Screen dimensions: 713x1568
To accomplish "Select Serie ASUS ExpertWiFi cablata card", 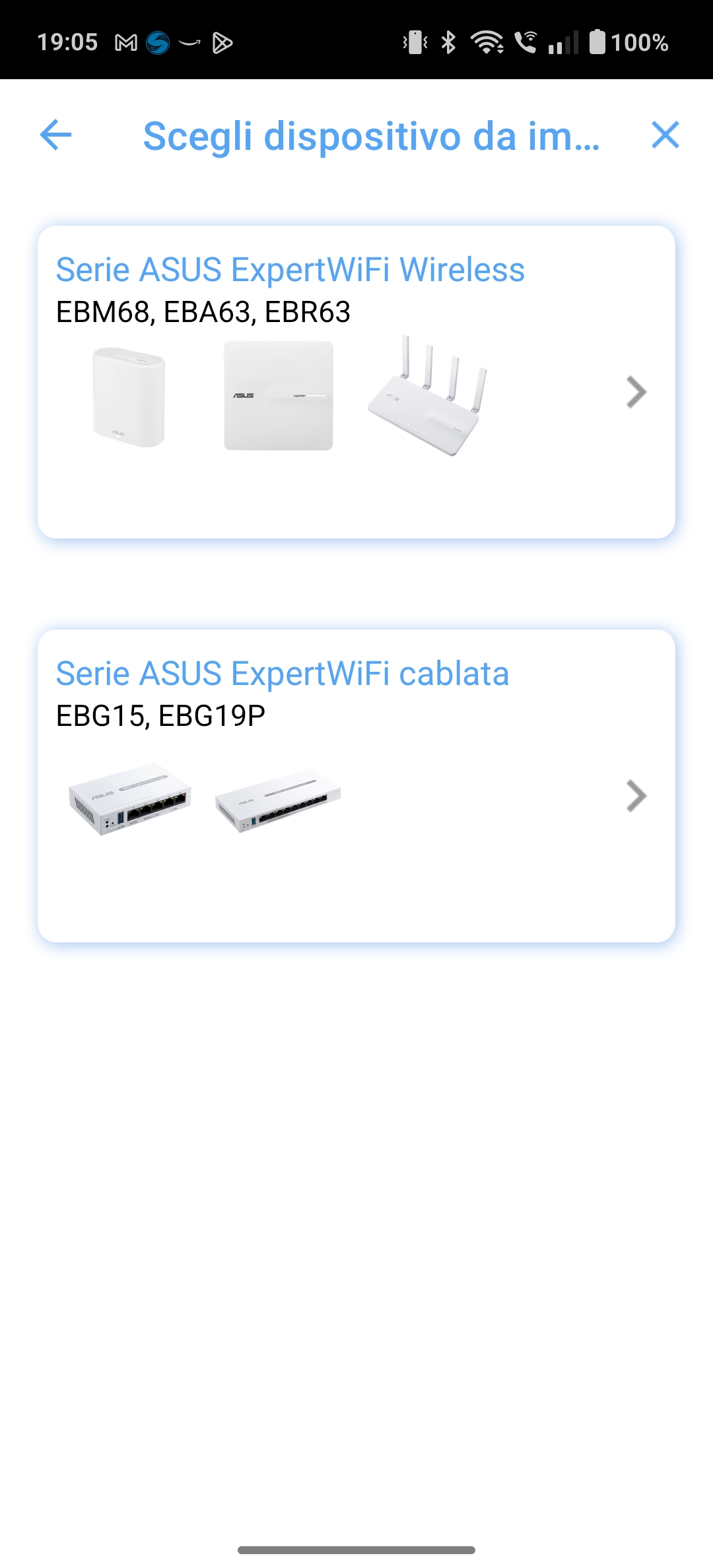I will tap(356, 786).
